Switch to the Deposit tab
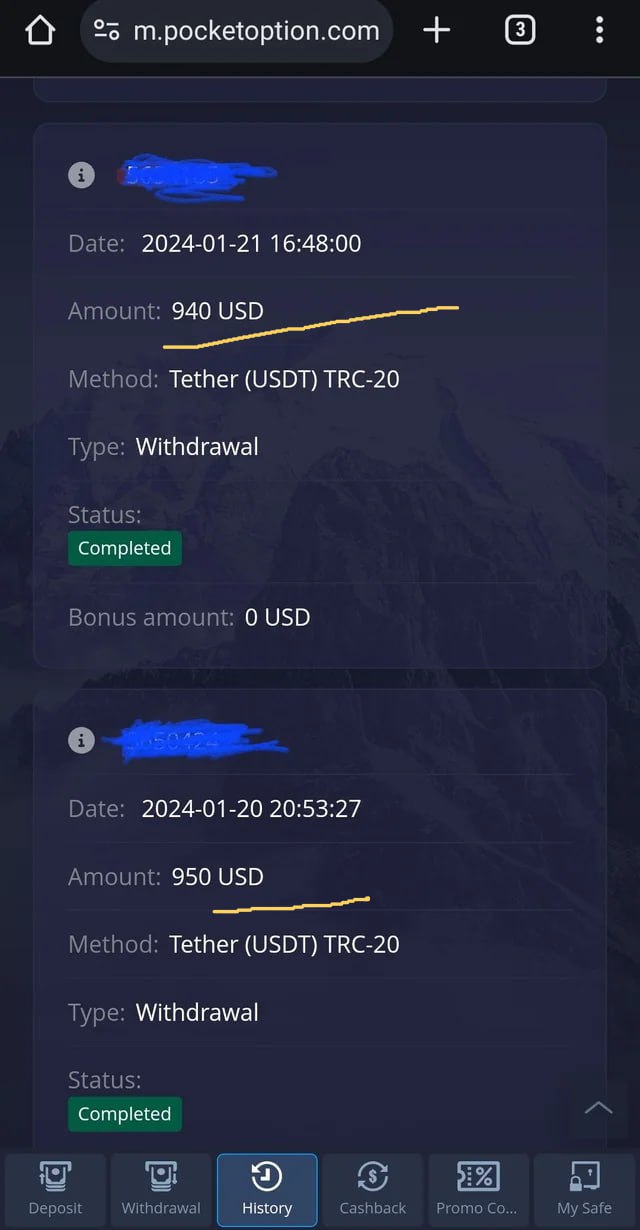Screen dimensions: 640x1230 pyautogui.click(x=56, y=1190)
